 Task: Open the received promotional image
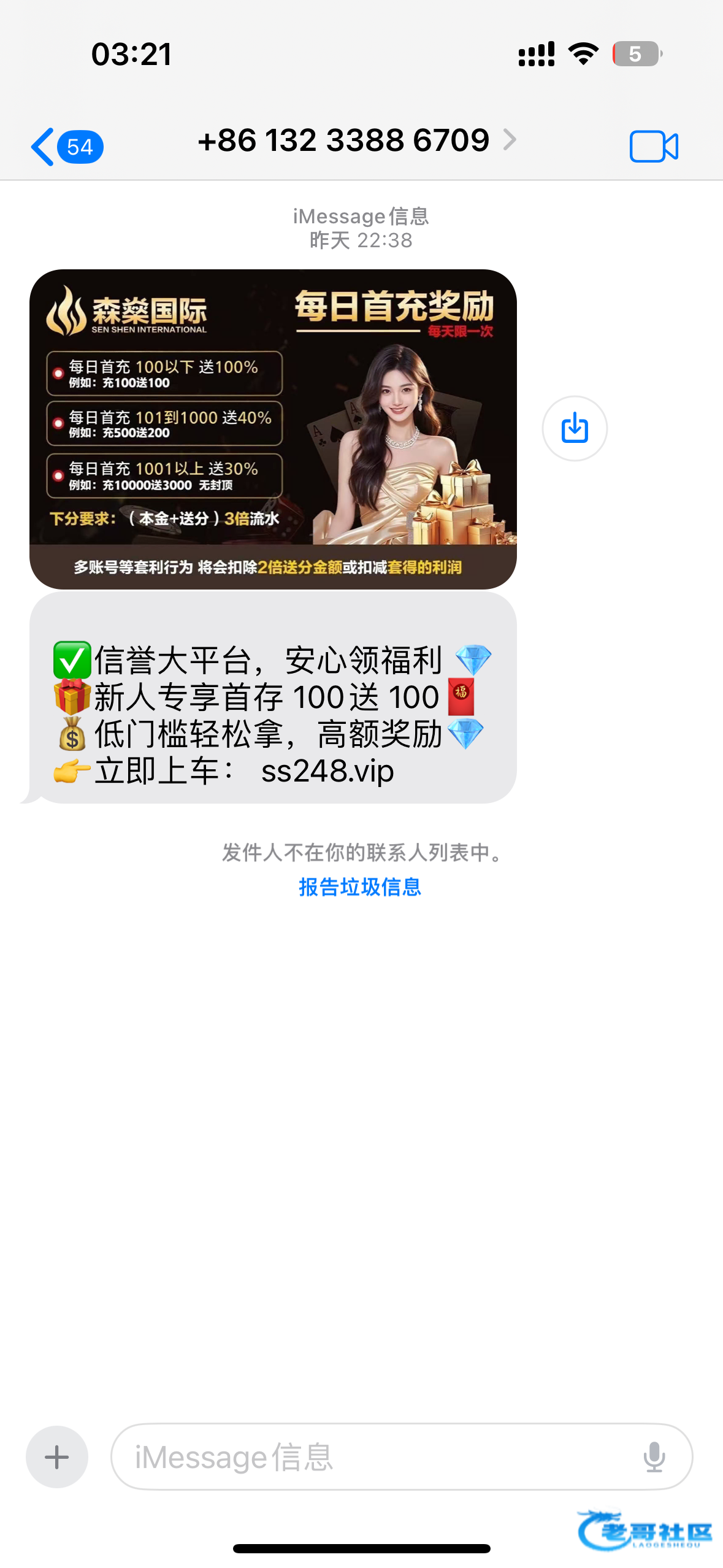273,429
